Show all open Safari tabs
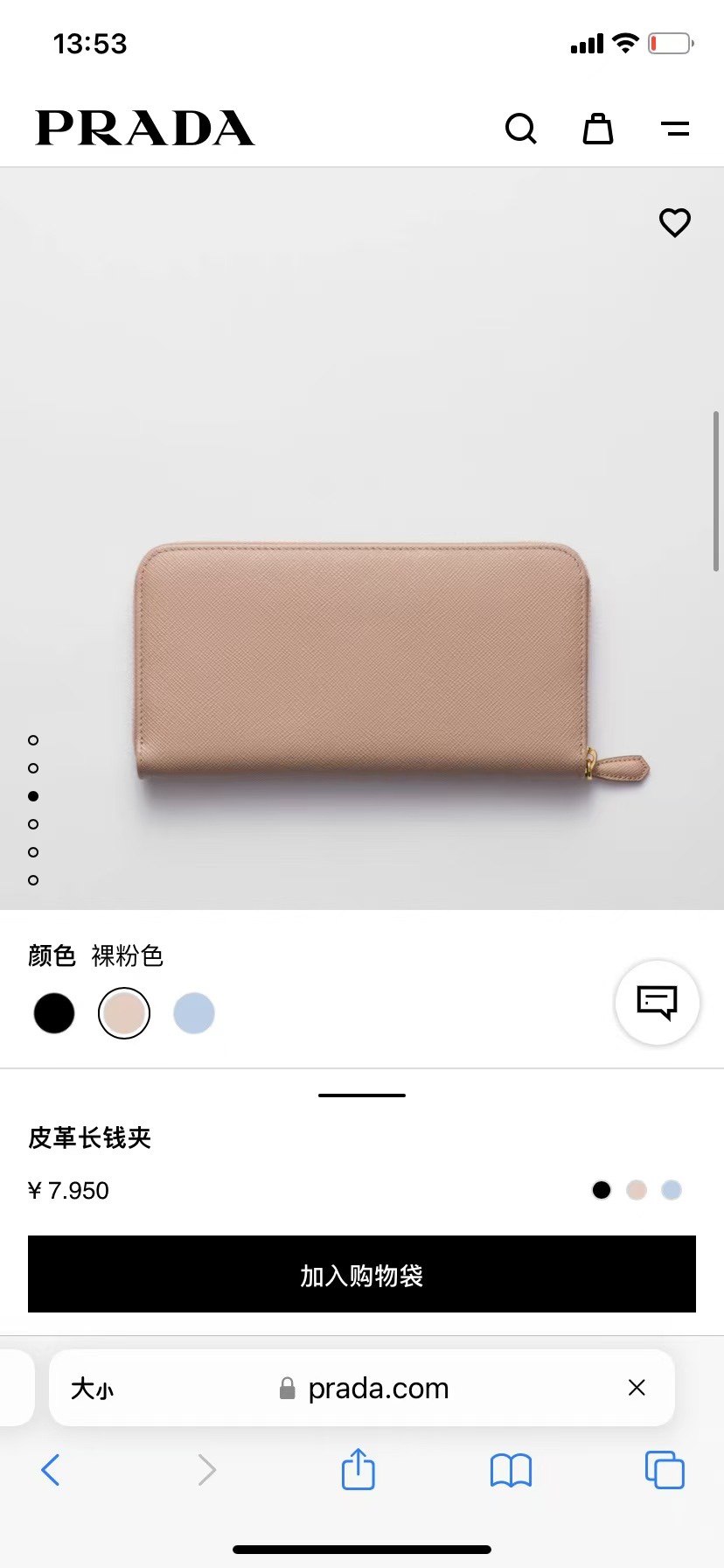 665,1470
